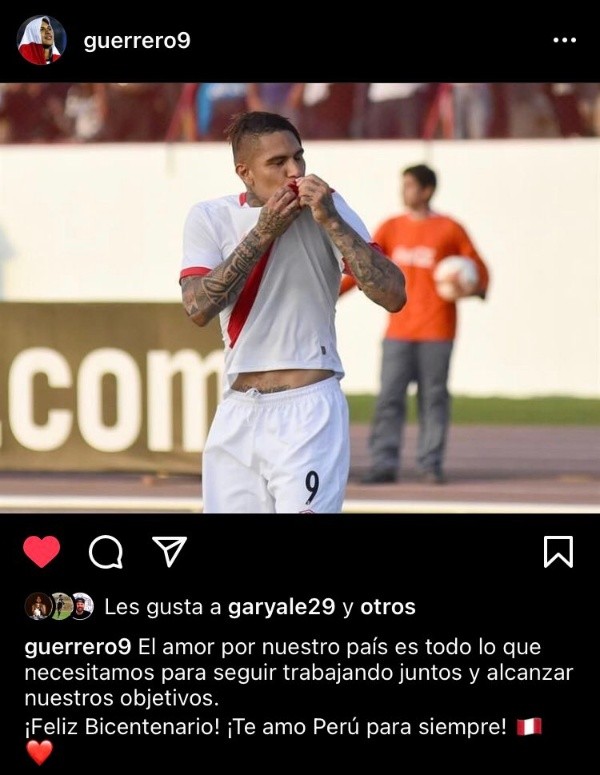View others who liked via 'otros'
This screenshot has height=775, width=600.
coord(387,607)
